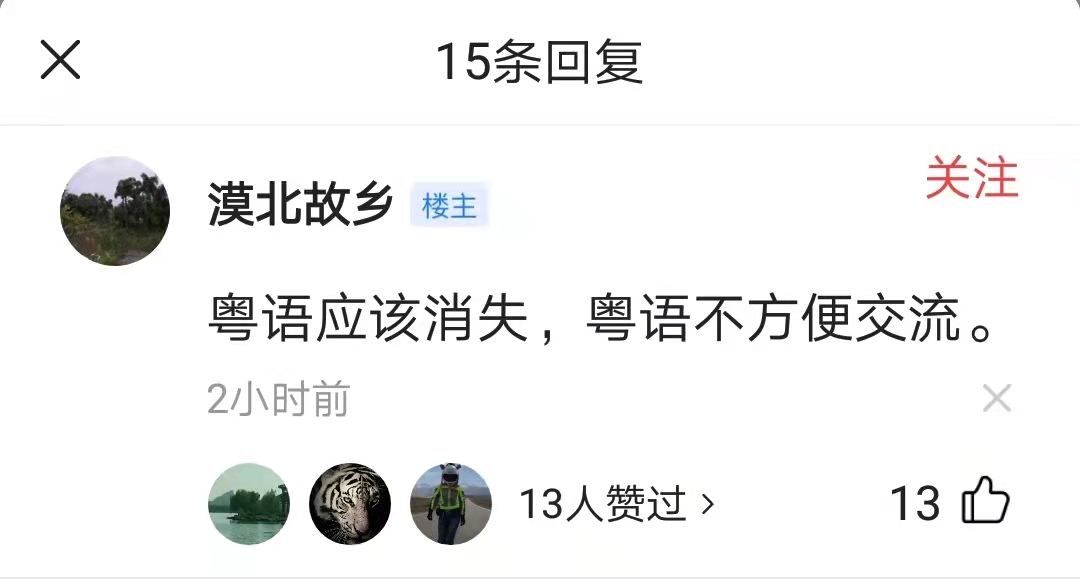Image resolution: width=1080 pixels, height=588 pixels.
Task: Follow 漠北故乡 via 关注 button
Action: (x=971, y=179)
